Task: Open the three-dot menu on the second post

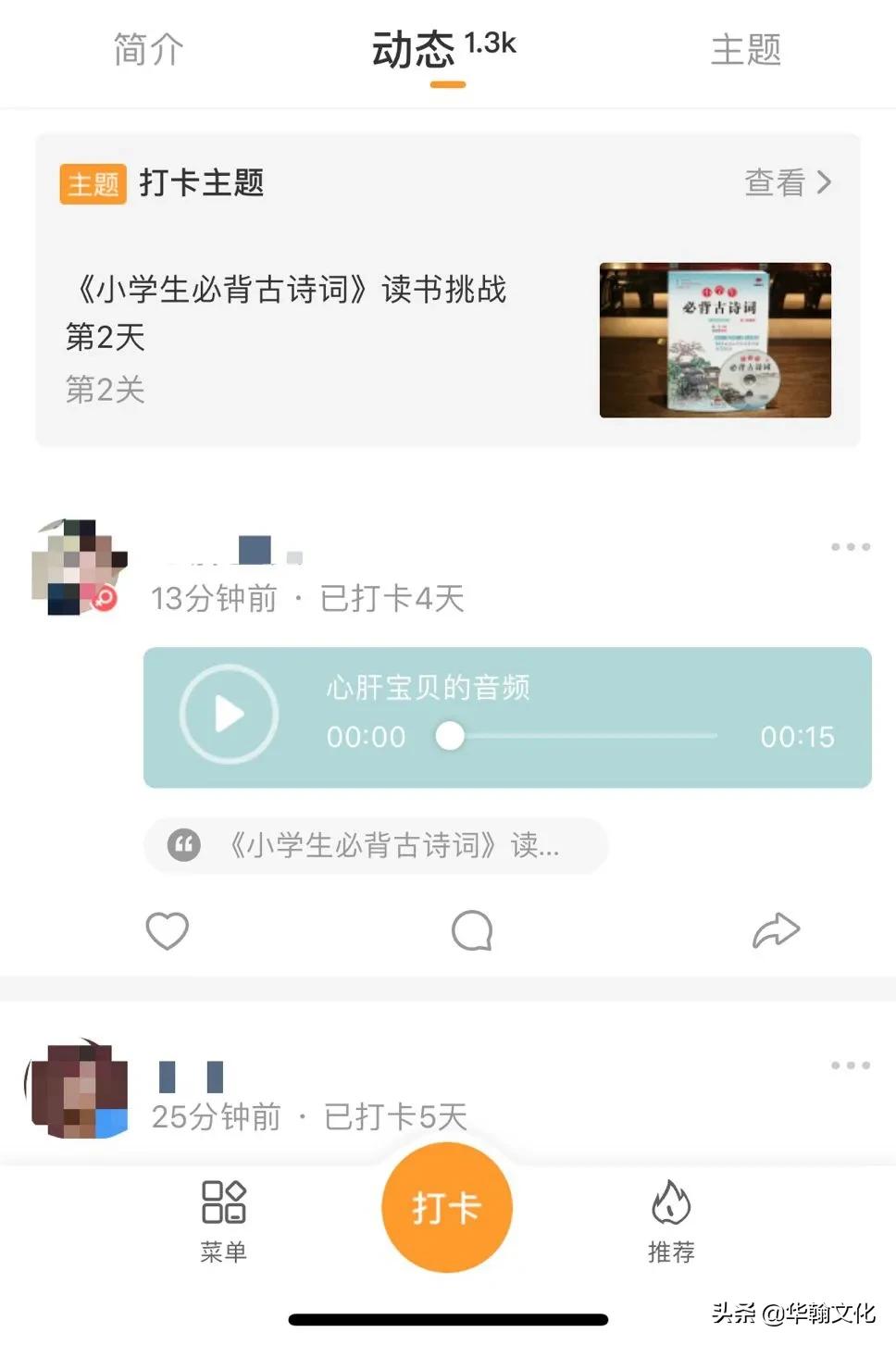Action: [849, 1065]
